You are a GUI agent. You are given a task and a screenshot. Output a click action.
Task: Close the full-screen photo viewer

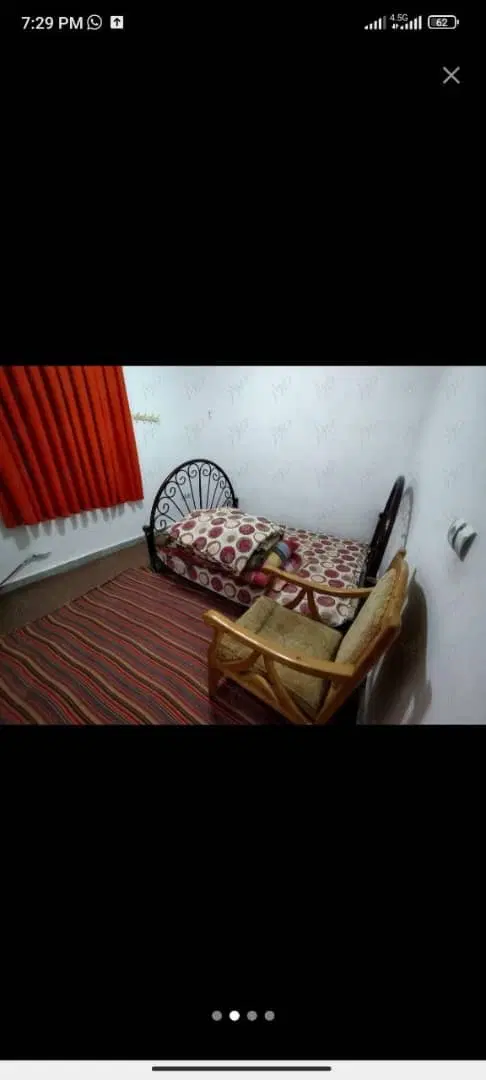pos(451,75)
